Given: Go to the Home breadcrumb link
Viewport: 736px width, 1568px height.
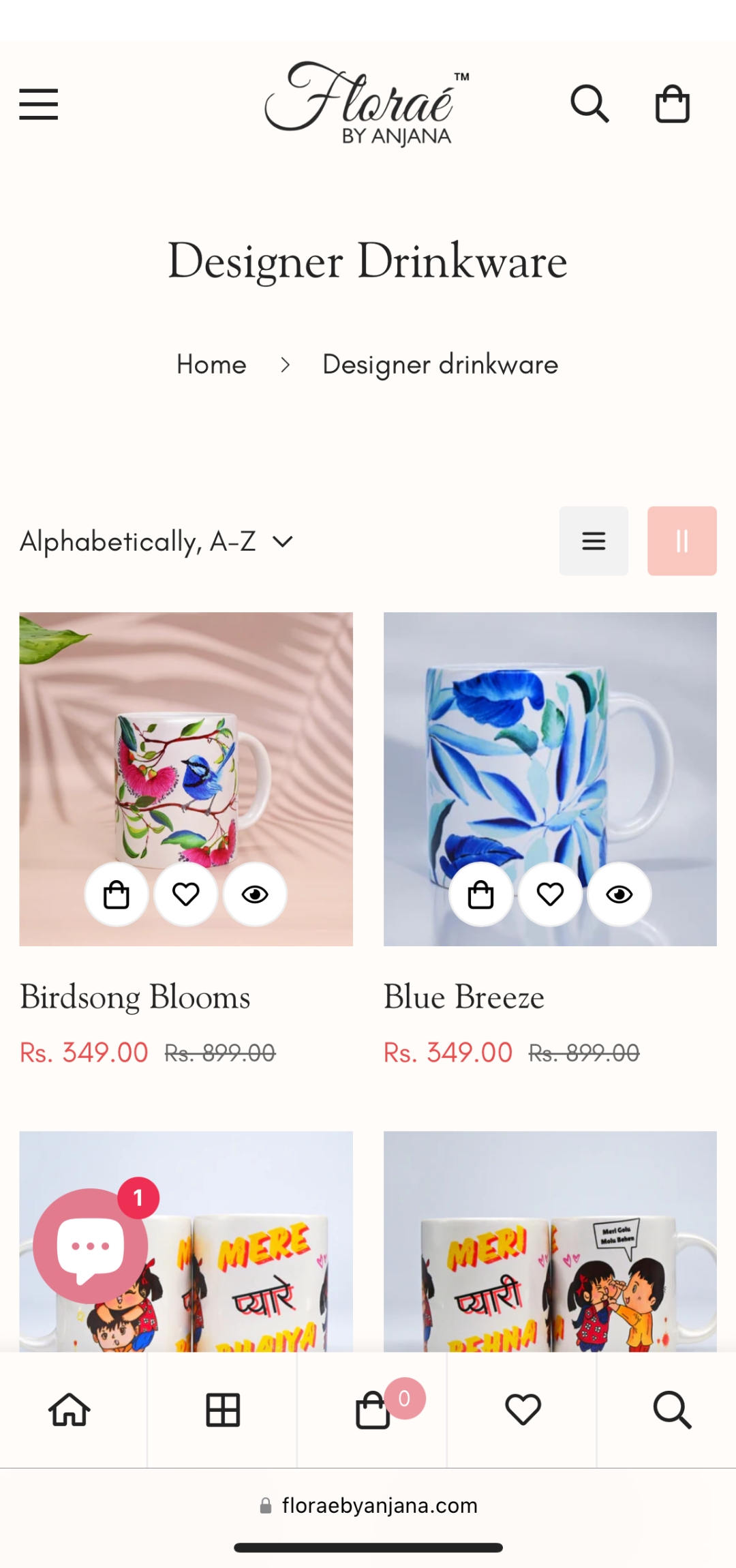Looking at the screenshot, I should pyautogui.click(x=211, y=365).
